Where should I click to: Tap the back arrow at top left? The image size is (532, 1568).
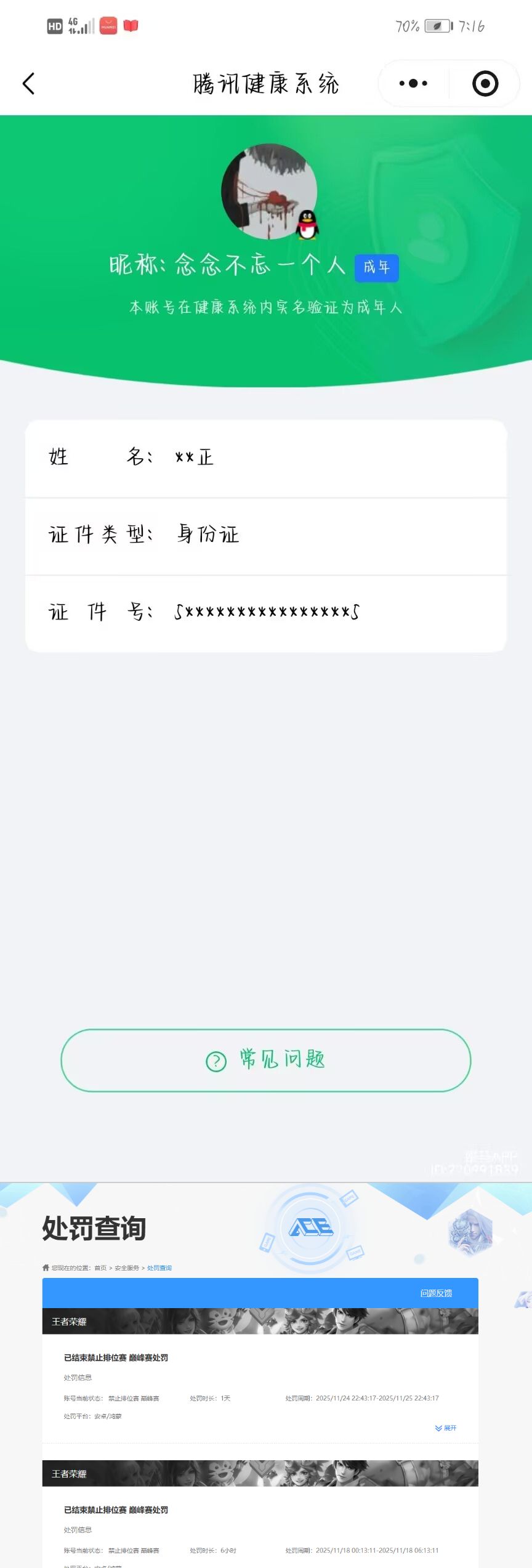28,83
